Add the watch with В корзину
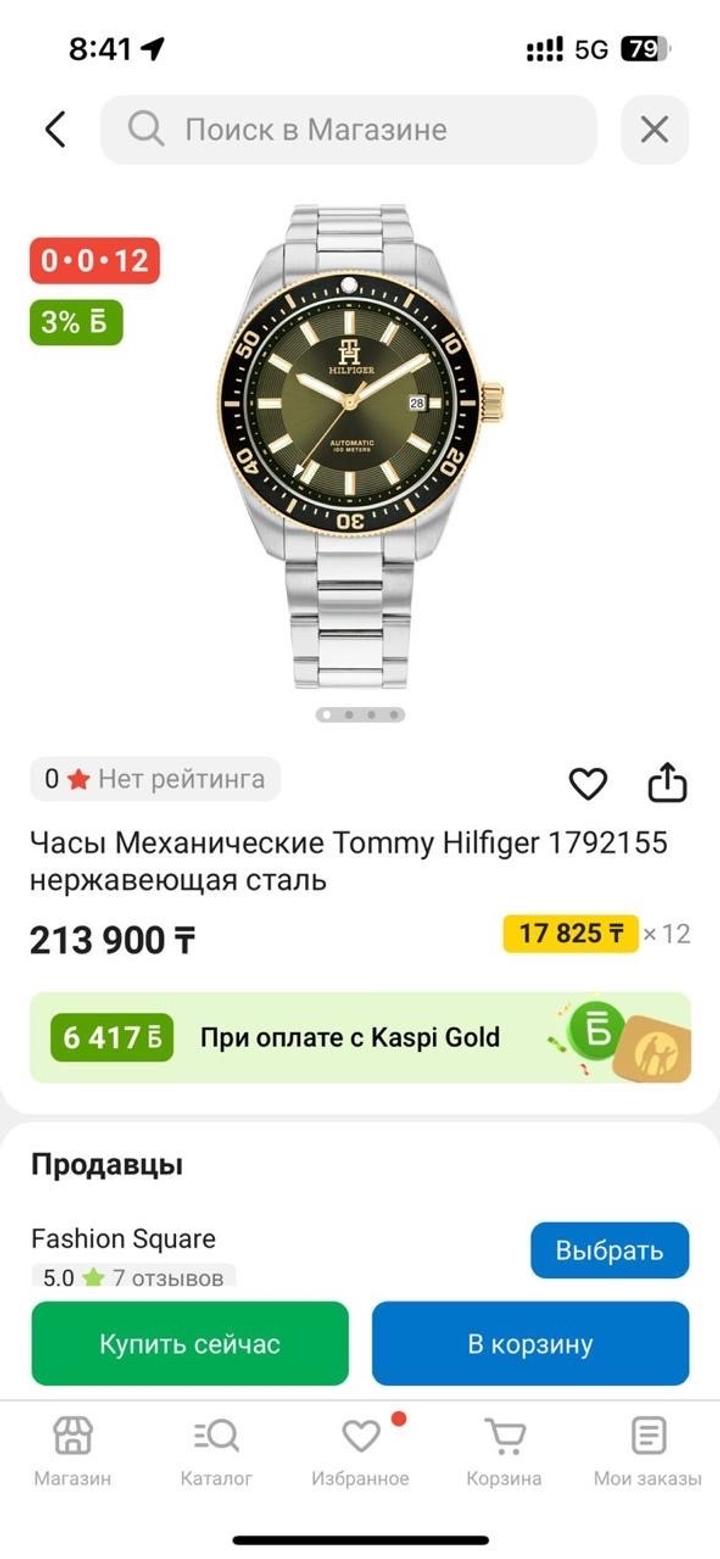 [x=530, y=1343]
